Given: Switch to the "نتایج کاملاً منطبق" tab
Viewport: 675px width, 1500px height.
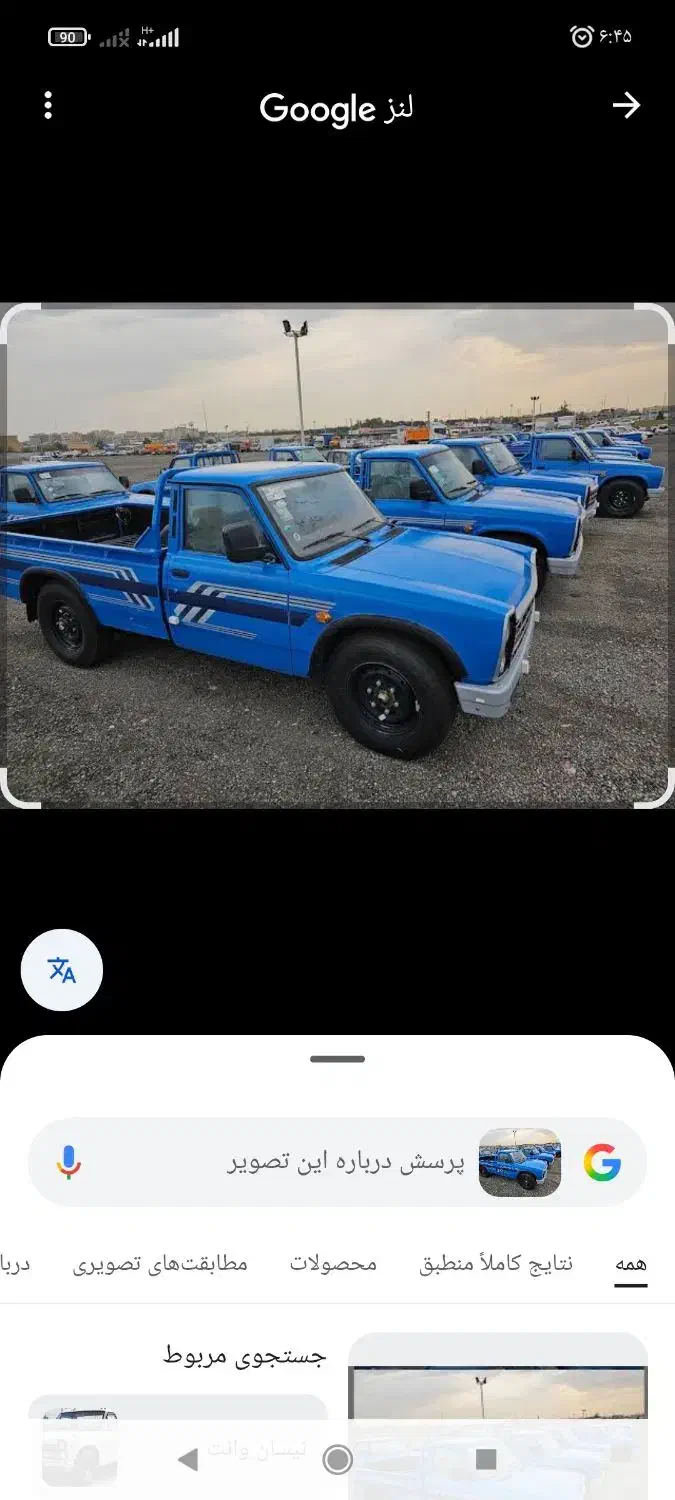Looking at the screenshot, I should [x=496, y=1264].
